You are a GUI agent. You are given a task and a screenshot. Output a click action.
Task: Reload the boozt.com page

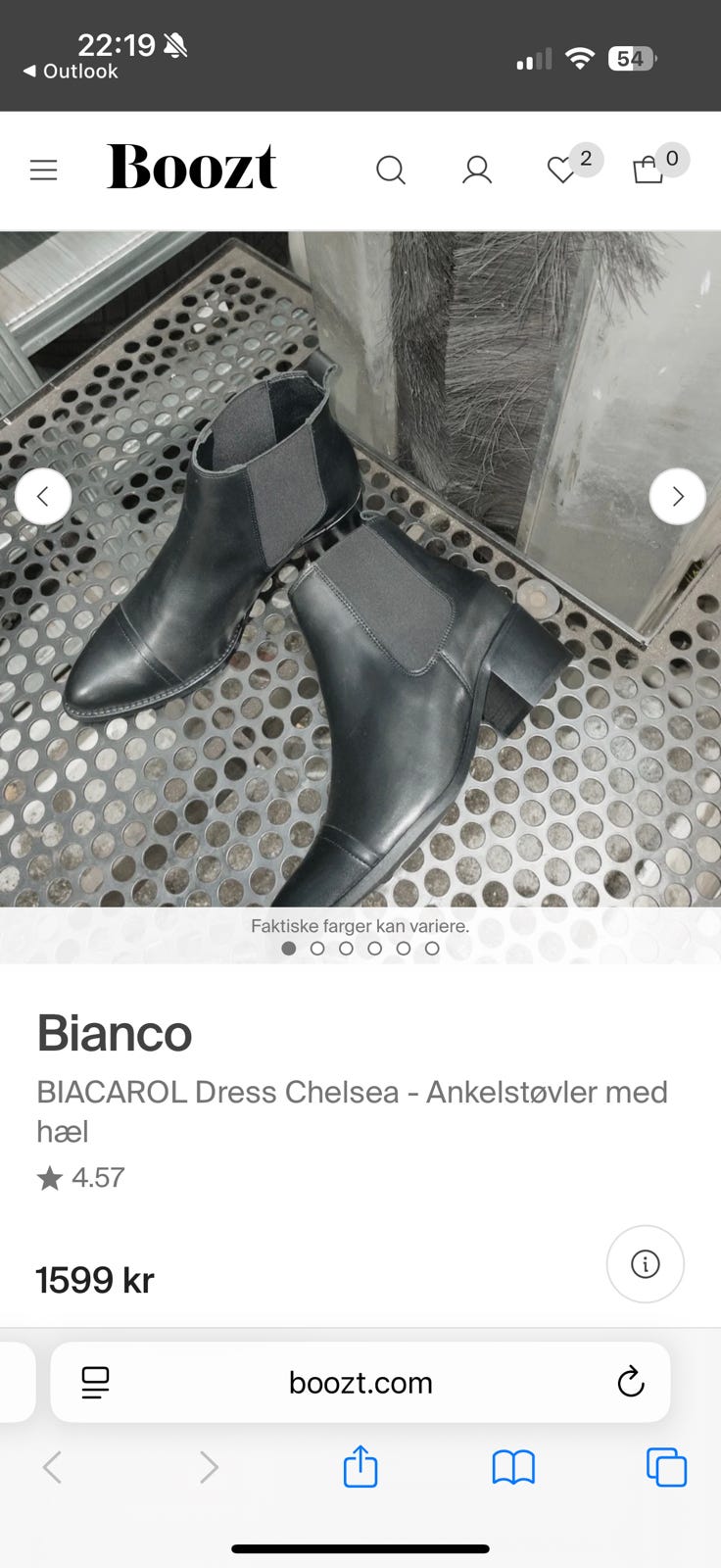tap(630, 1382)
